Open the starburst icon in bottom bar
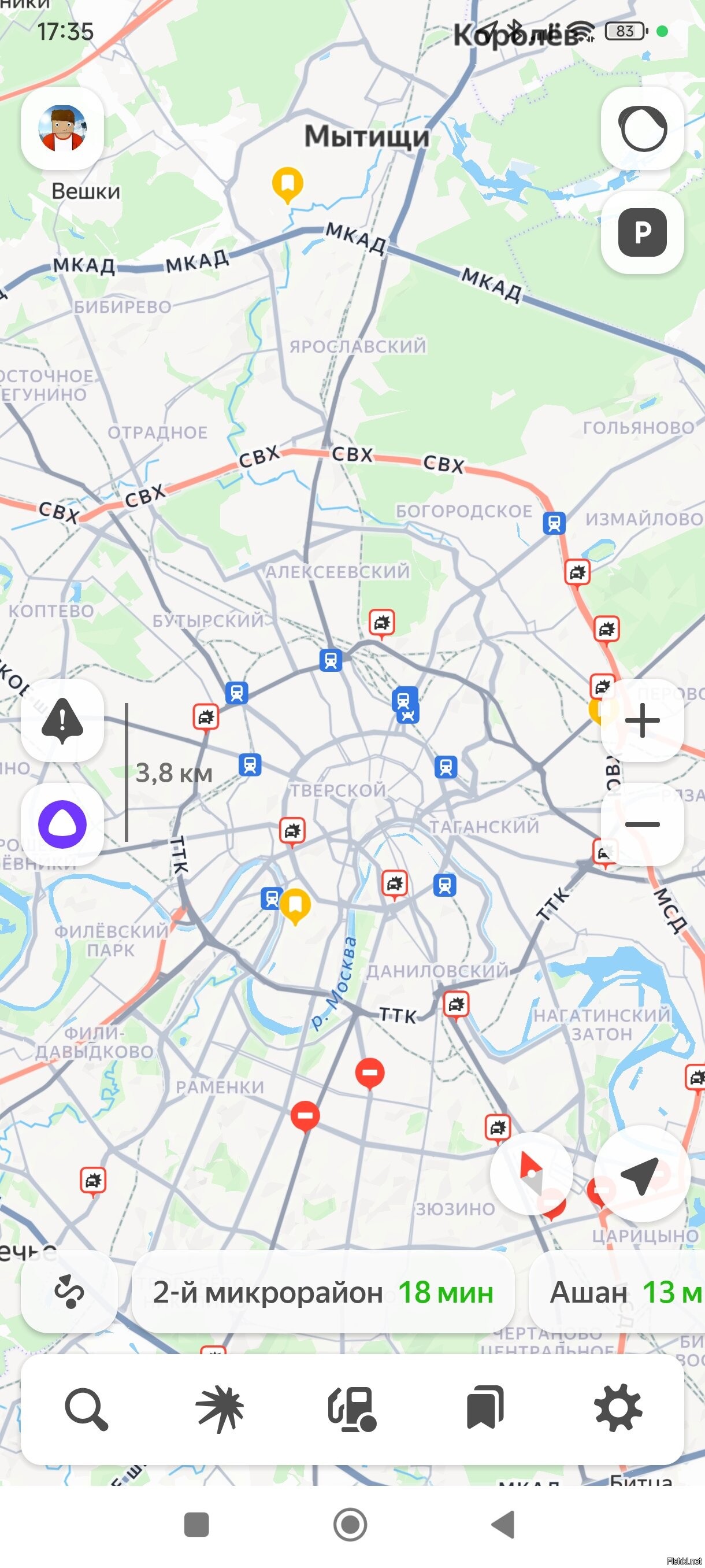The width and height of the screenshot is (705, 1568). [220, 1408]
